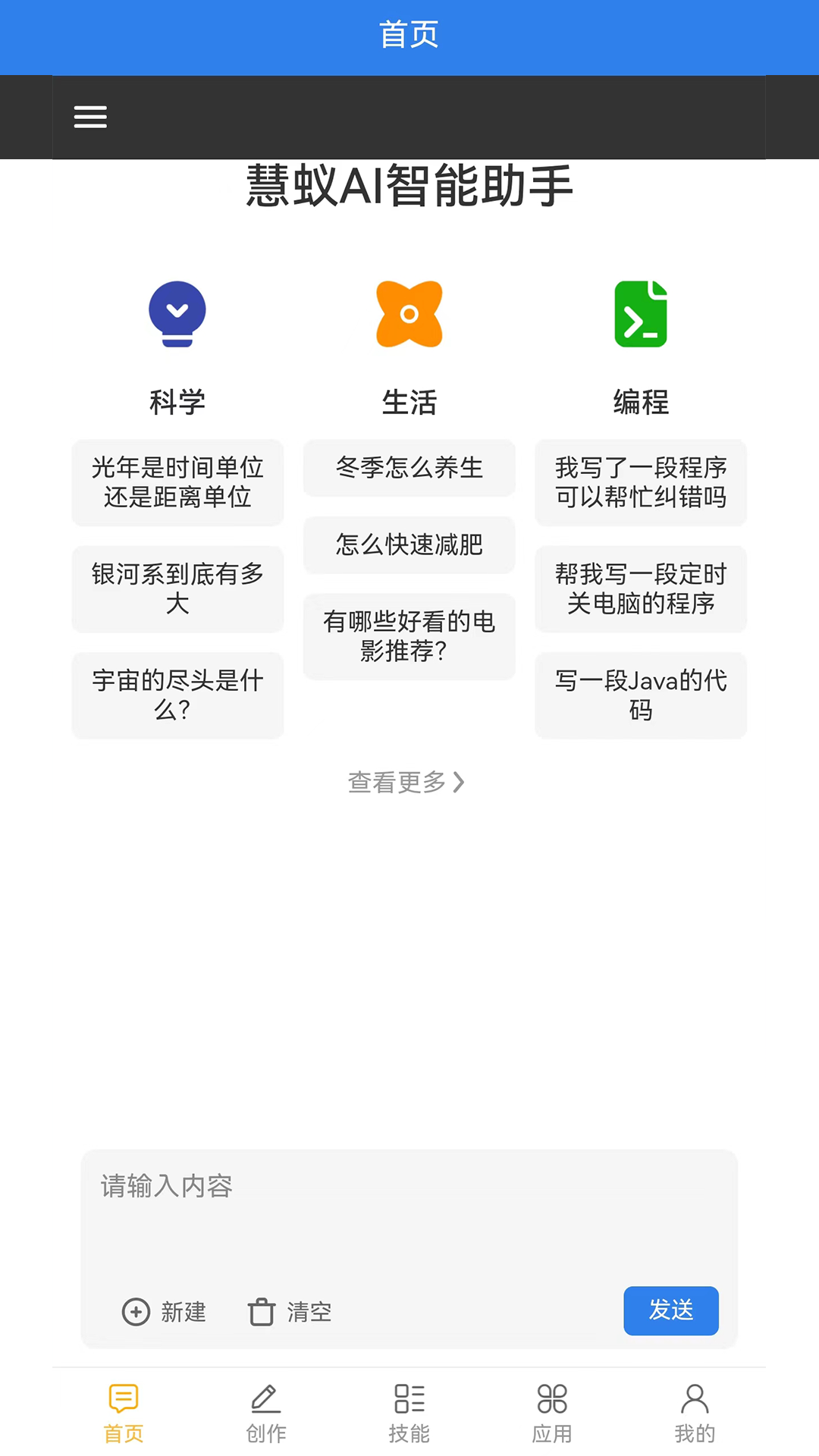Open the 应用 tab

pos(552,1413)
